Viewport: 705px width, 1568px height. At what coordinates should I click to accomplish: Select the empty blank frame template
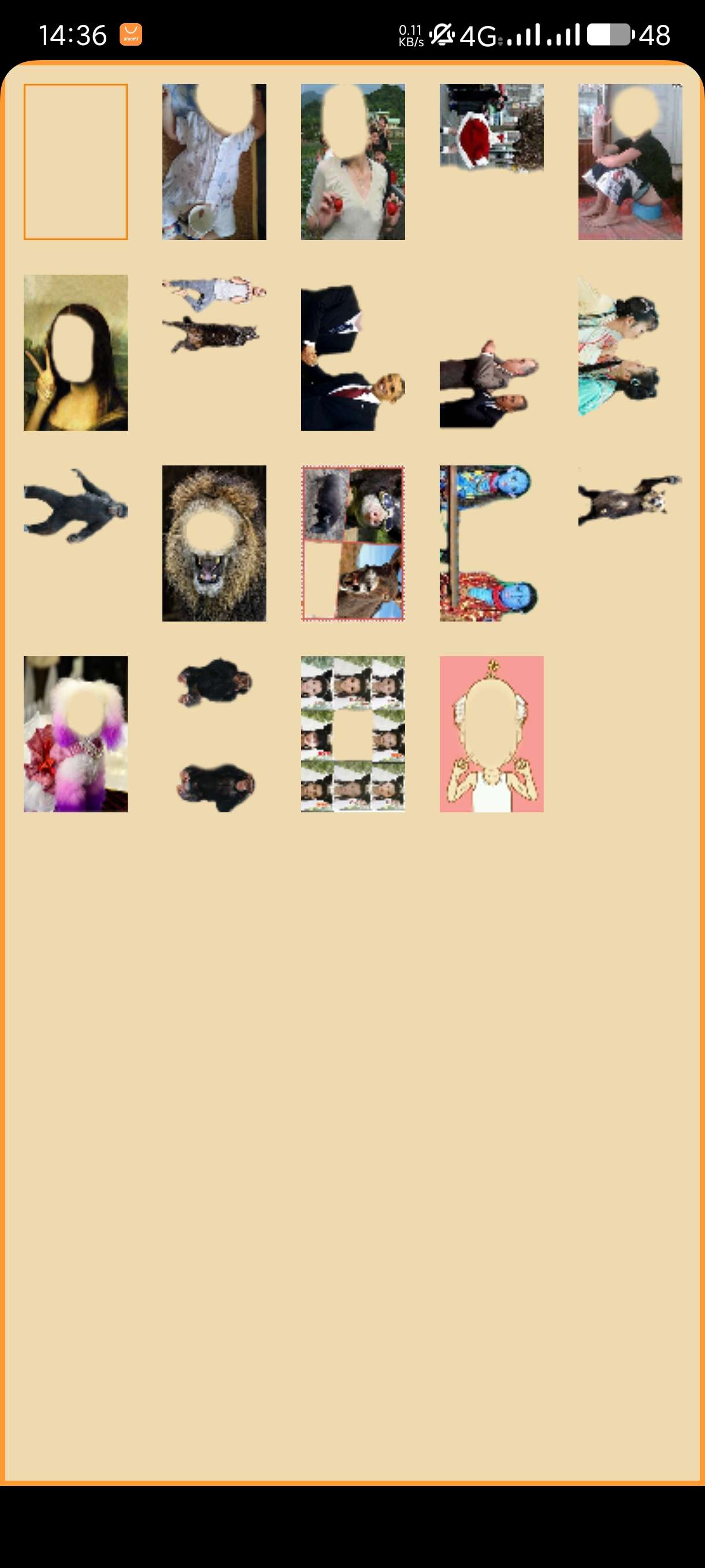pos(76,161)
